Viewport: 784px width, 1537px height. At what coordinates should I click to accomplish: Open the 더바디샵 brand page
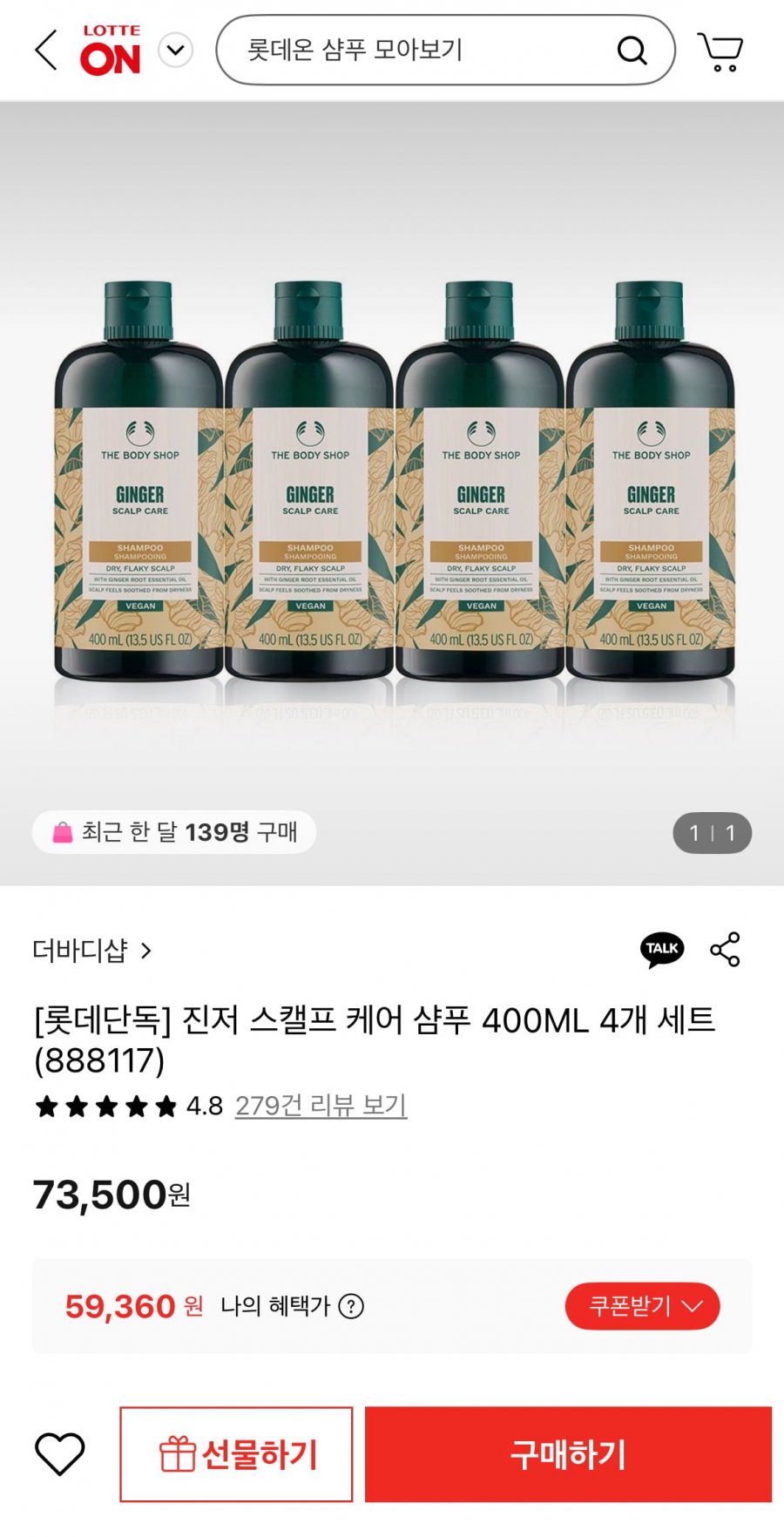pyautogui.click(x=92, y=950)
